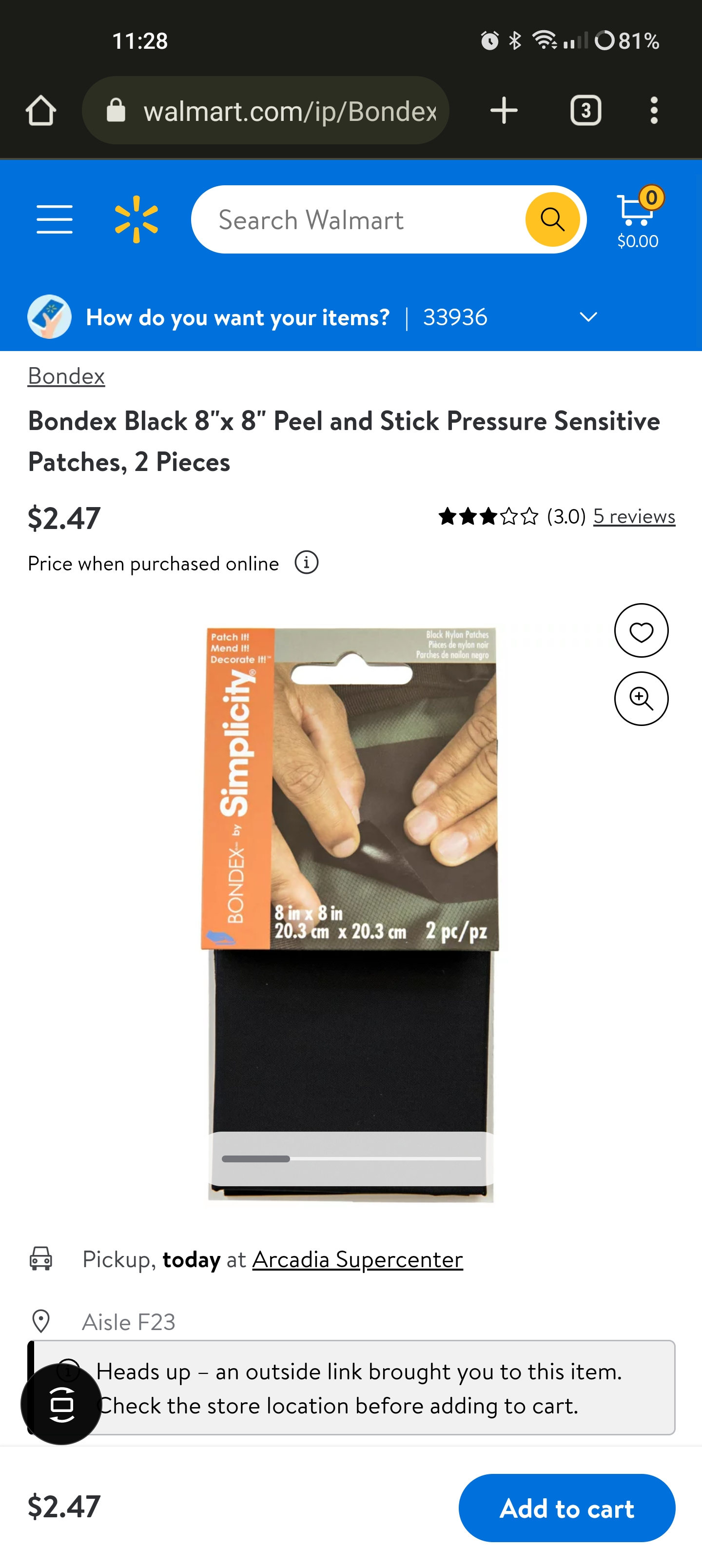Tap the floating black scan button
Viewport: 702px width, 1568px height.
[61, 1404]
